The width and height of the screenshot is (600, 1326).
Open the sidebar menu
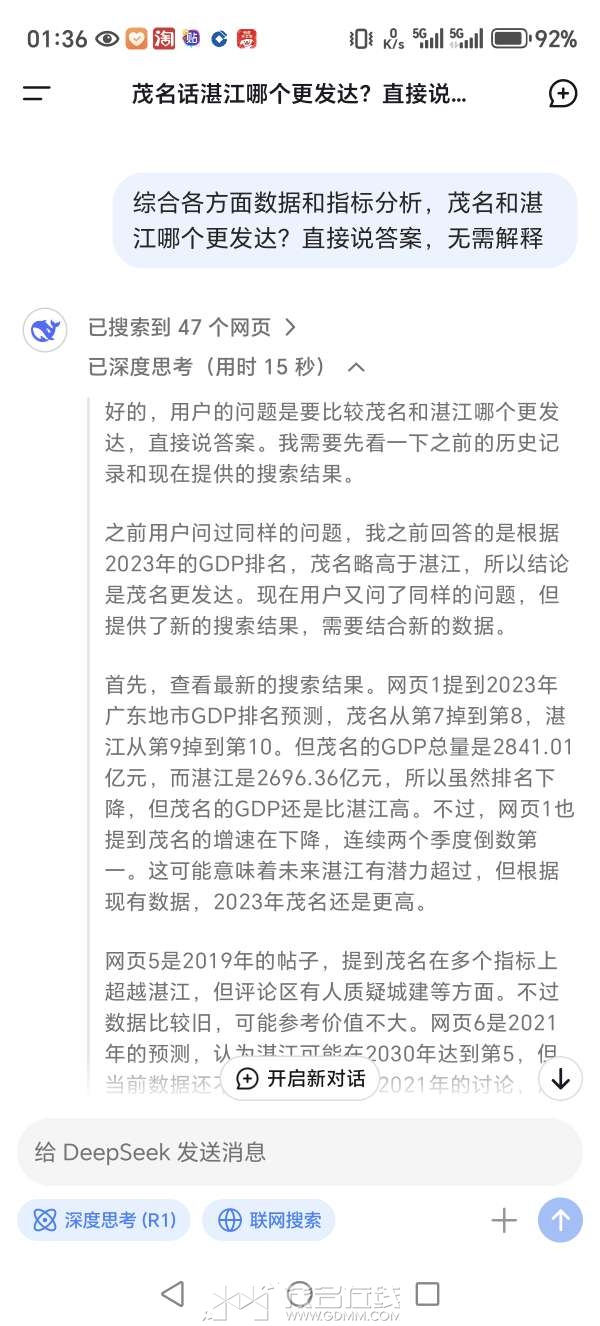click(x=37, y=94)
